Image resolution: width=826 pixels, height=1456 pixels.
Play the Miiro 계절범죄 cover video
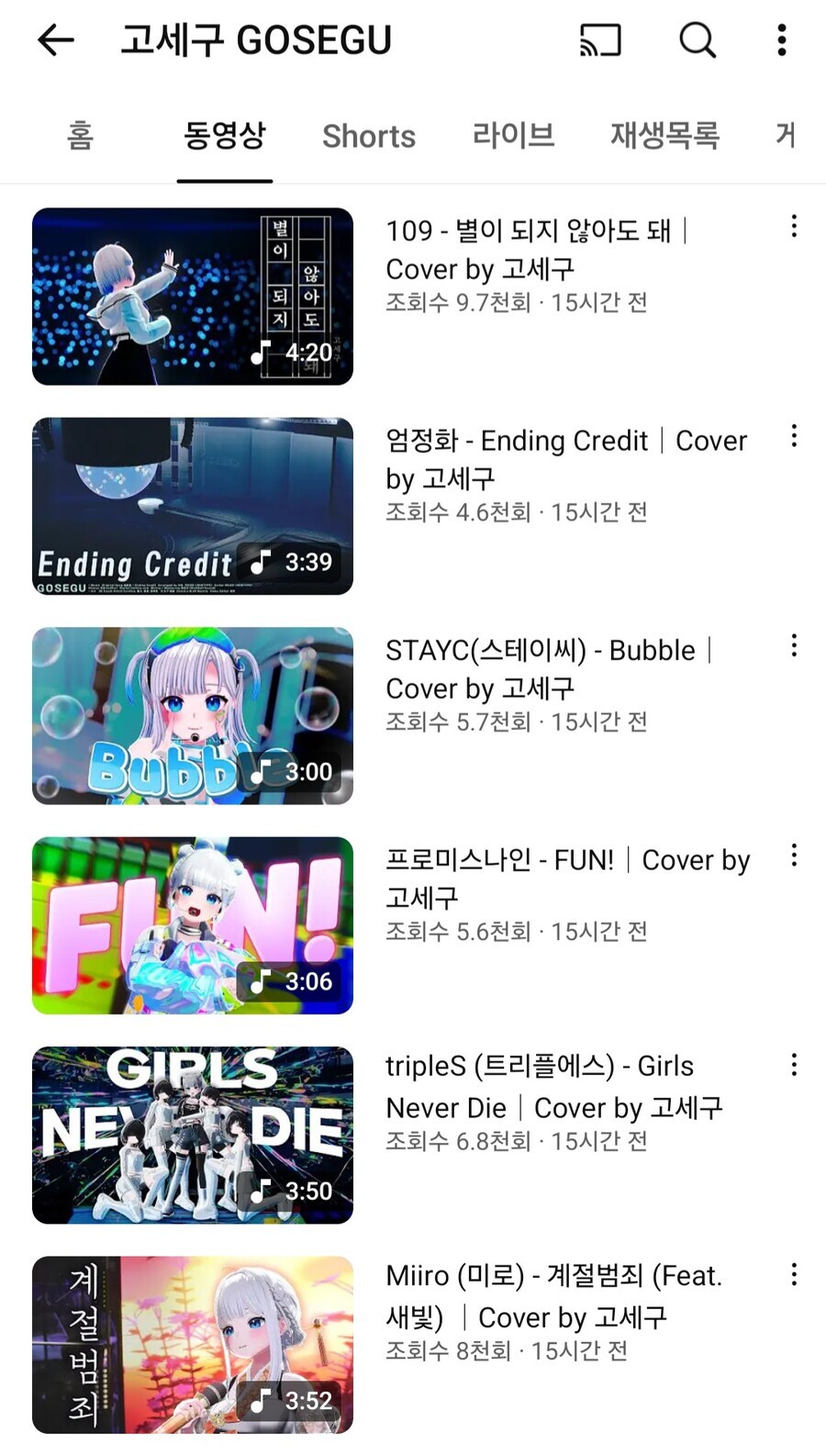click(x=193, y=1345)
